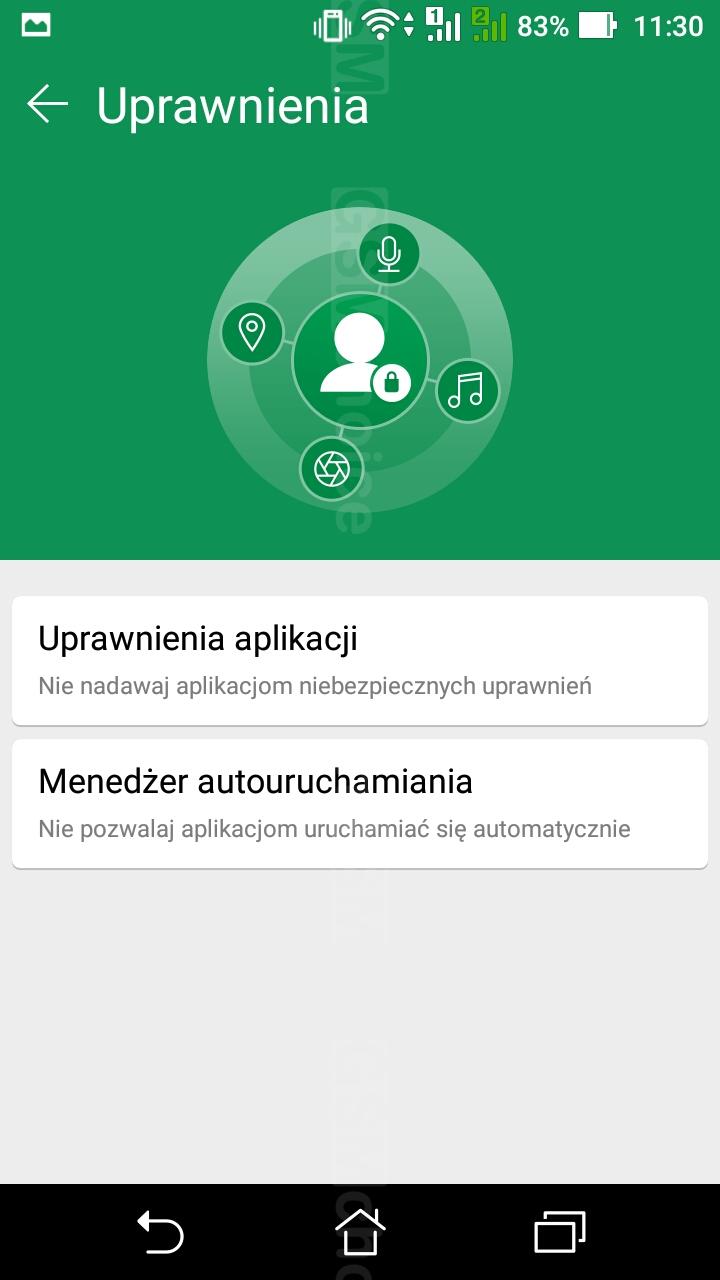Image resolution: width=720 pixels, height=1280 pixels.
Task: Open Uprawnienia aplikacji
Action: [x=360, y=660]
